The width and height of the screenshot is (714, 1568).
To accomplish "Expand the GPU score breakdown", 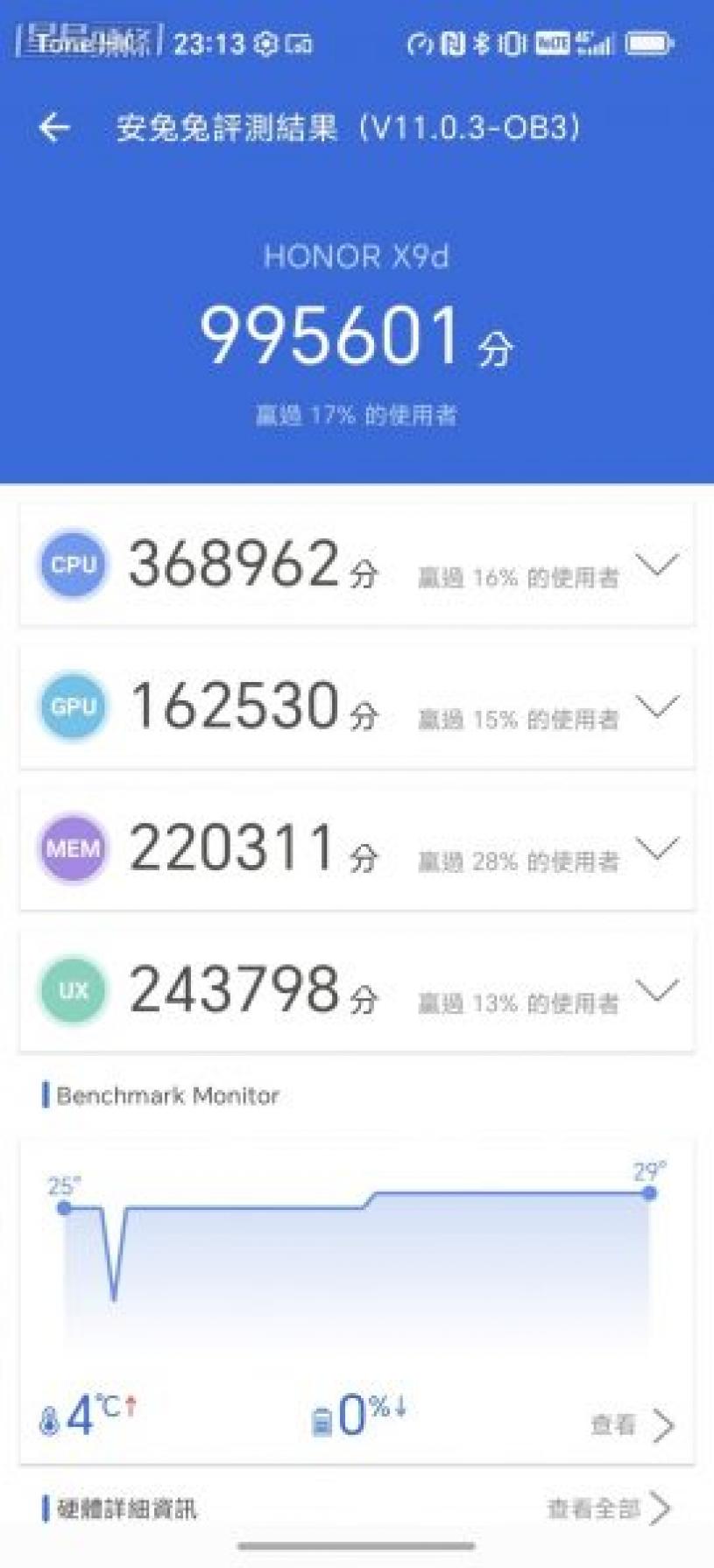I will [x=657, y=707].
